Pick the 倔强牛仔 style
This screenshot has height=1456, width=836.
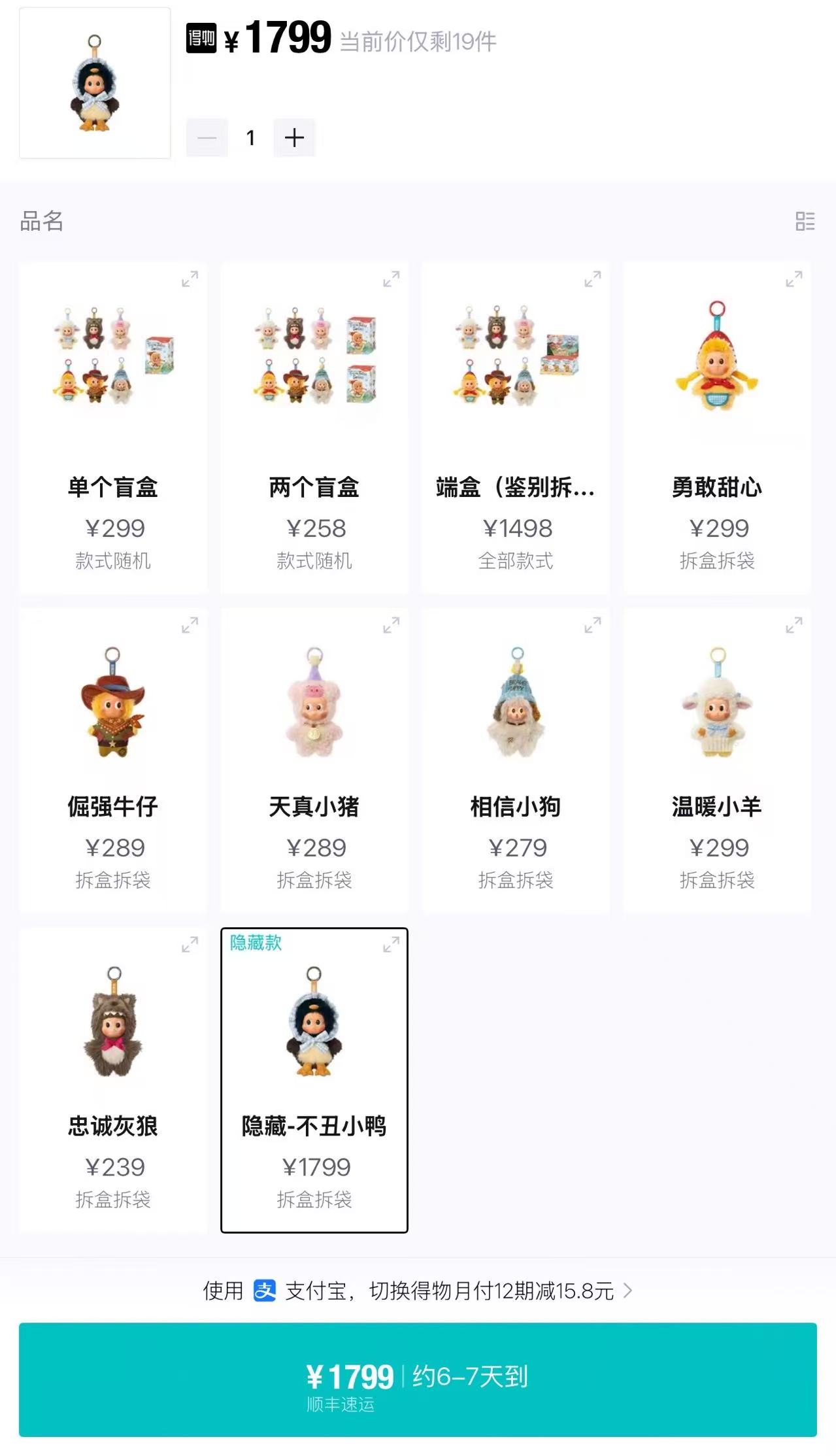click(x=113, y=760)
